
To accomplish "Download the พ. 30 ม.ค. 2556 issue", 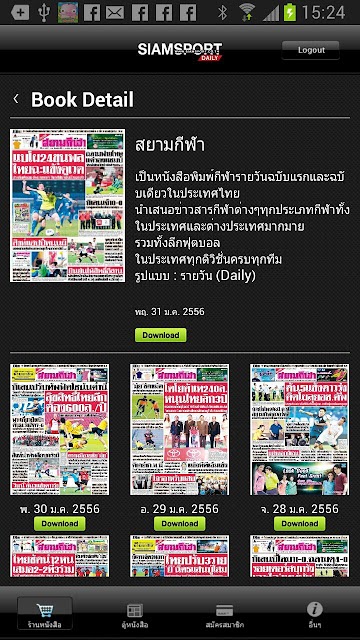I will point(60,524).
